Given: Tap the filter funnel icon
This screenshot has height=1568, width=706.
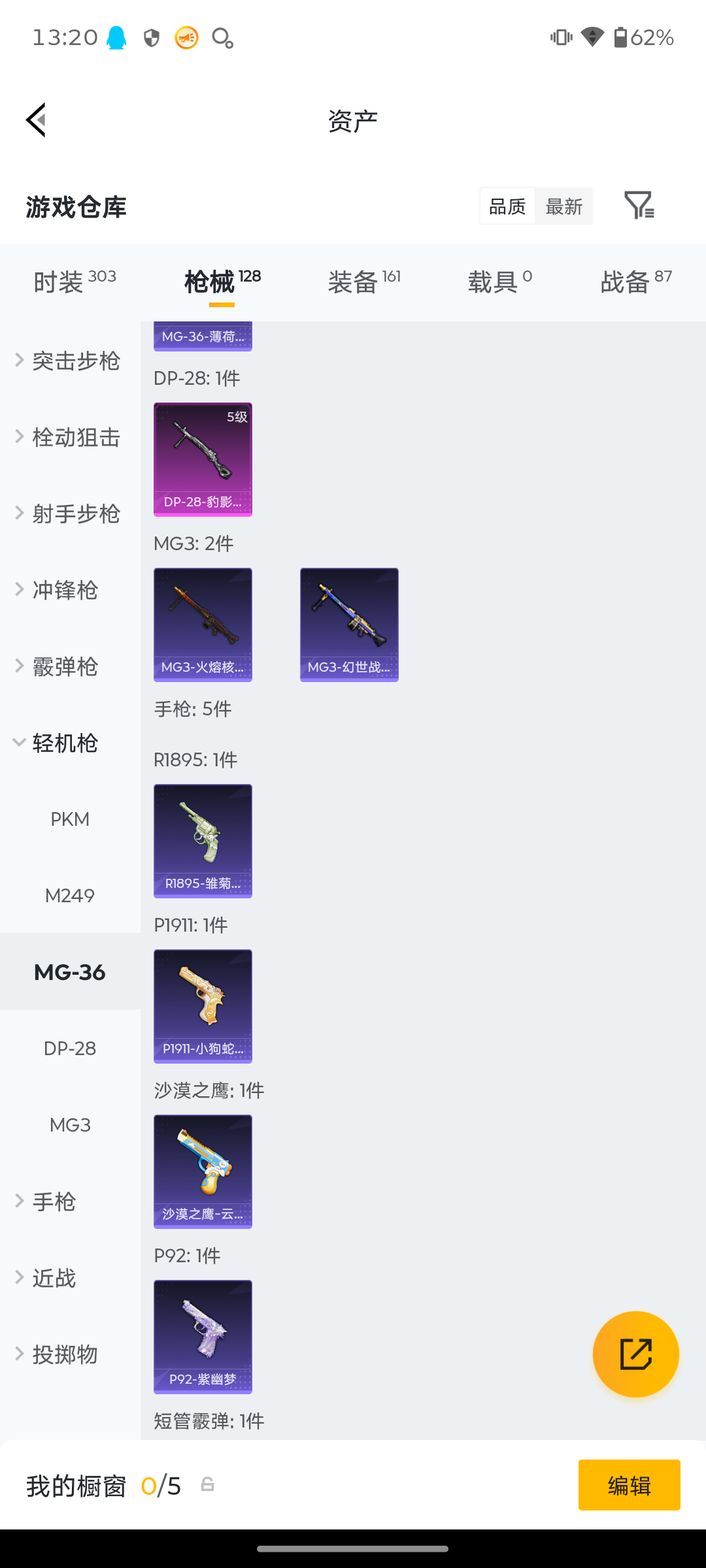Looking at the screenshot, I should point(639,206).
